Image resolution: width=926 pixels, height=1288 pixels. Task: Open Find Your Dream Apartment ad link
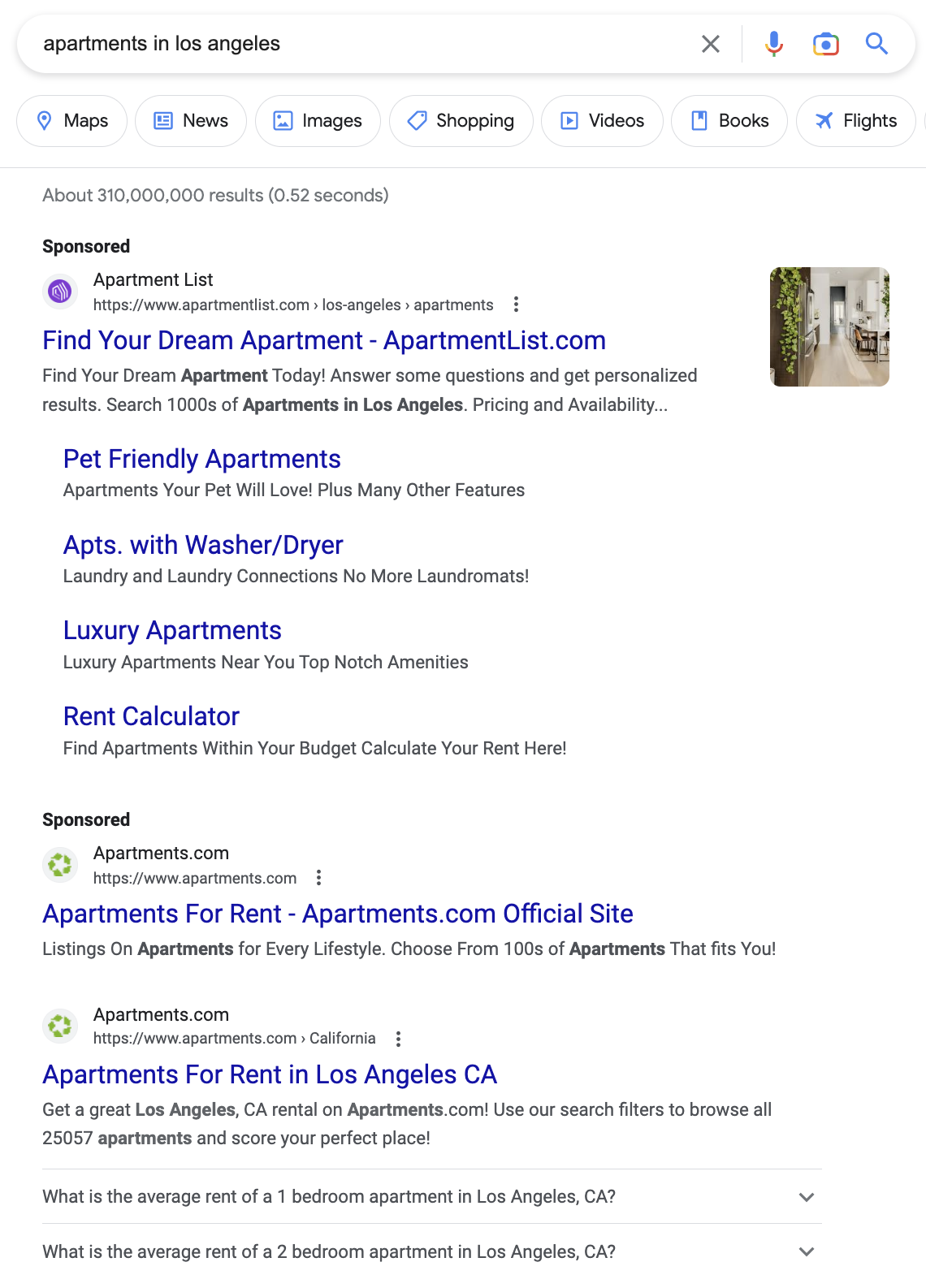point(324,340)
